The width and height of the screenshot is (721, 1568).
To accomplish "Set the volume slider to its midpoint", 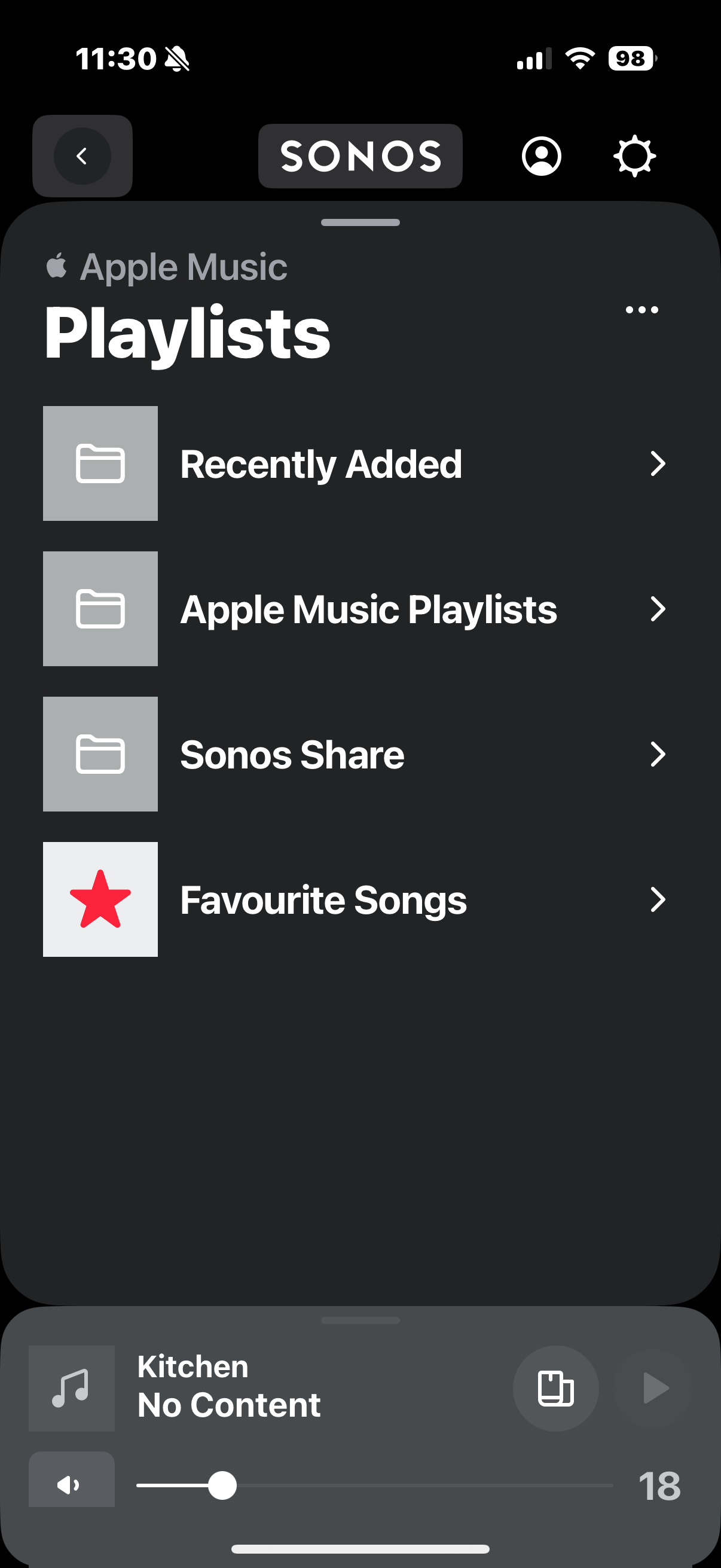I will (x=375, y=1485).
